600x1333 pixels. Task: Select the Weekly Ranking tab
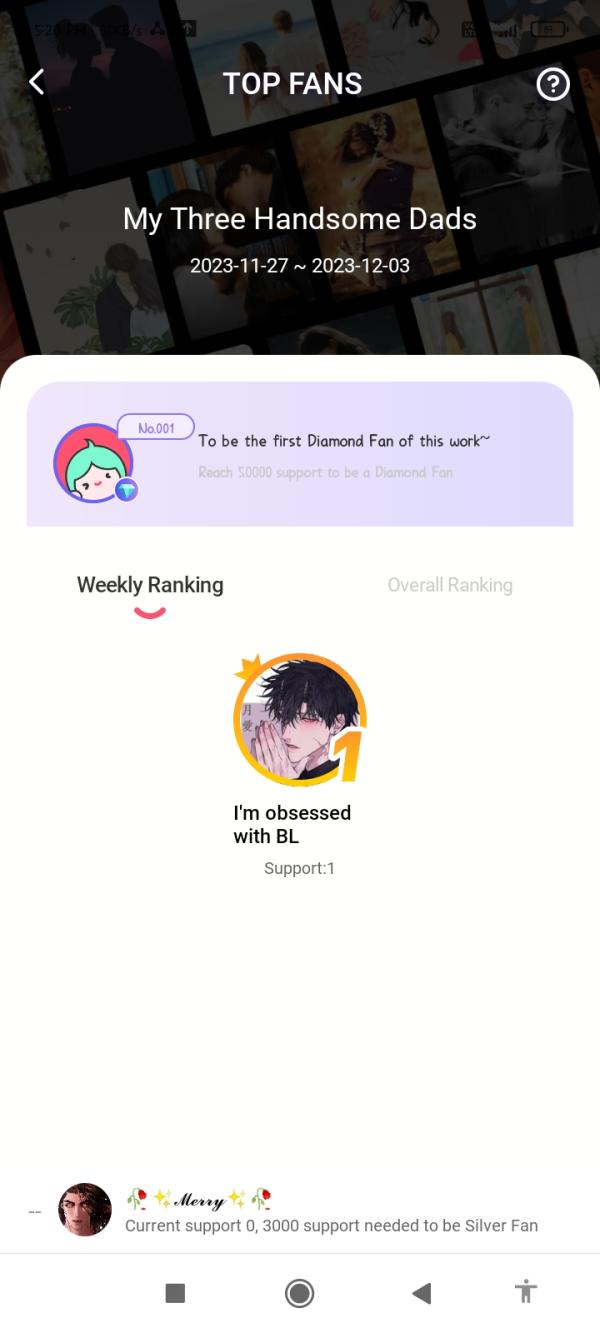tap(150, 585)
